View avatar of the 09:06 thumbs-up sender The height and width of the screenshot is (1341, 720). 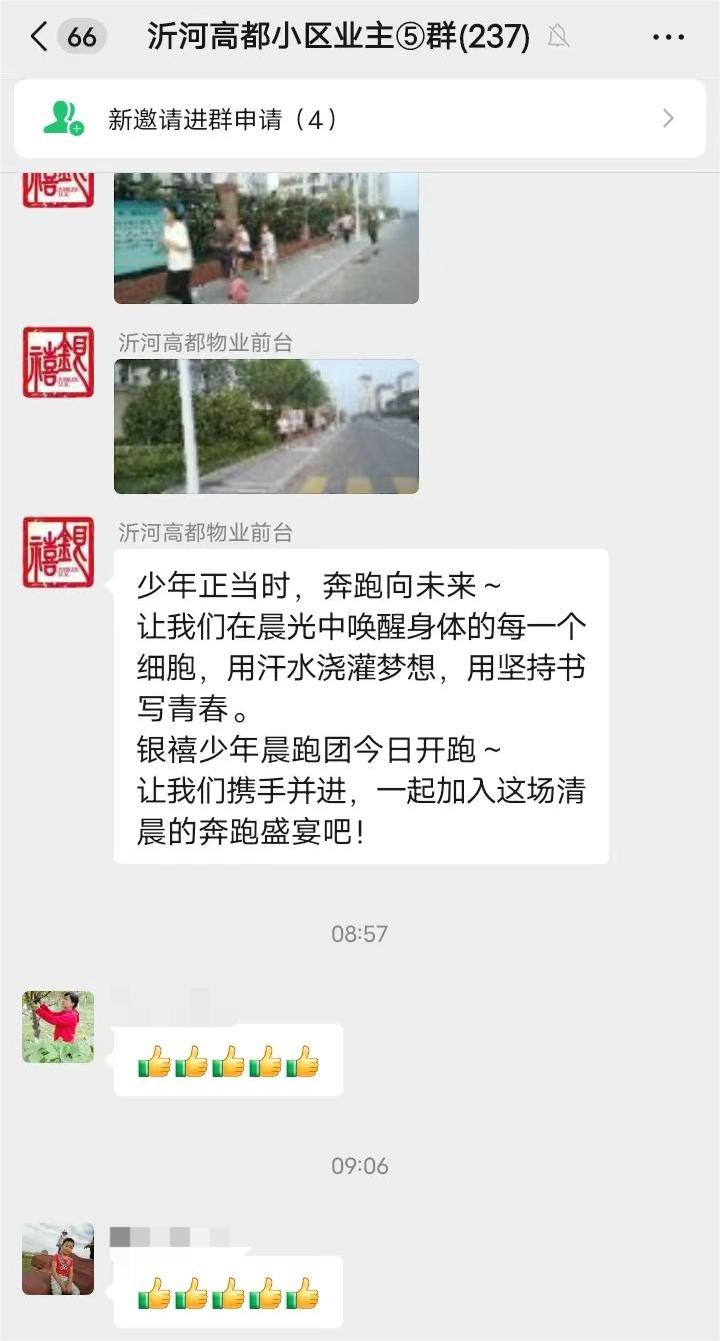[x=58, y=1259]
